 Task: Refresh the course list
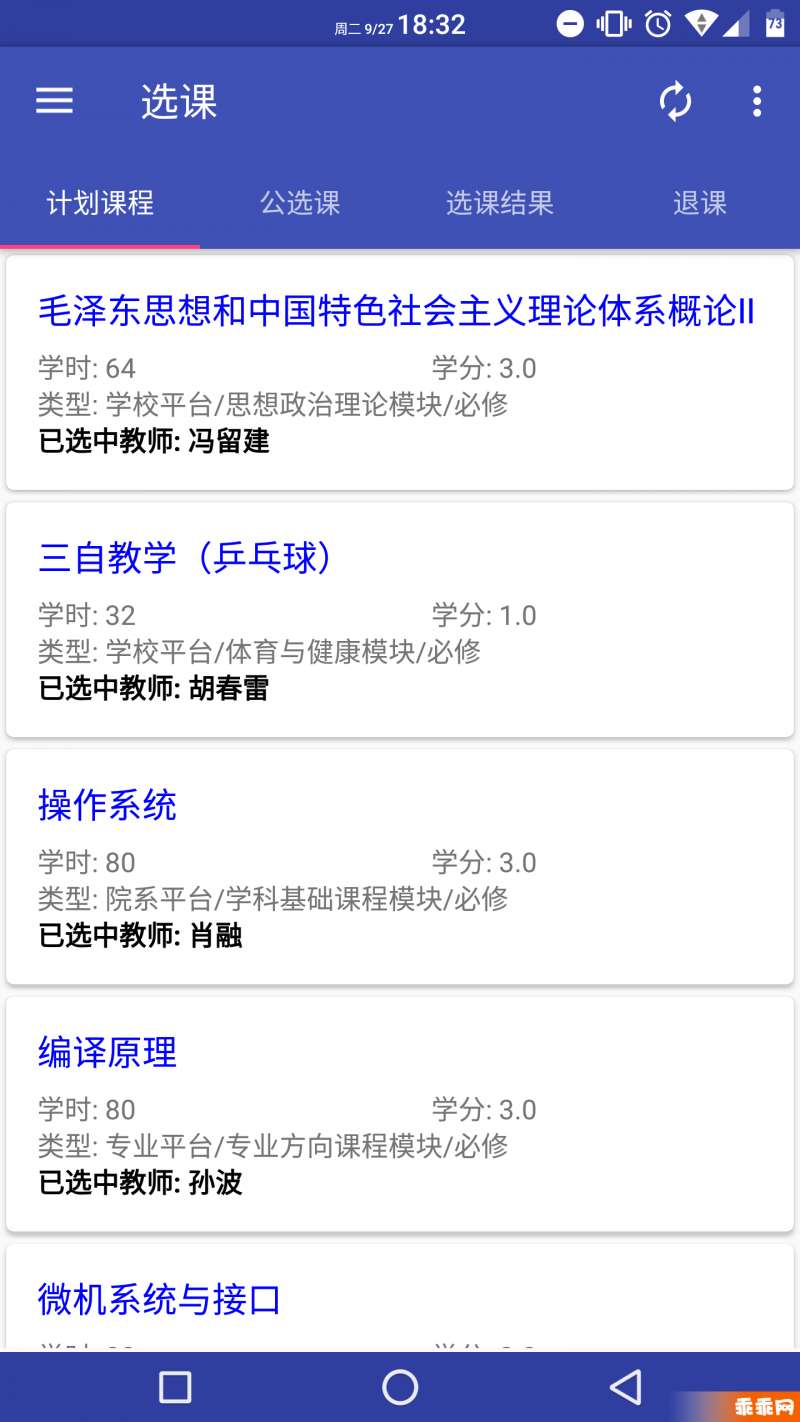click(x=676, y=101)
